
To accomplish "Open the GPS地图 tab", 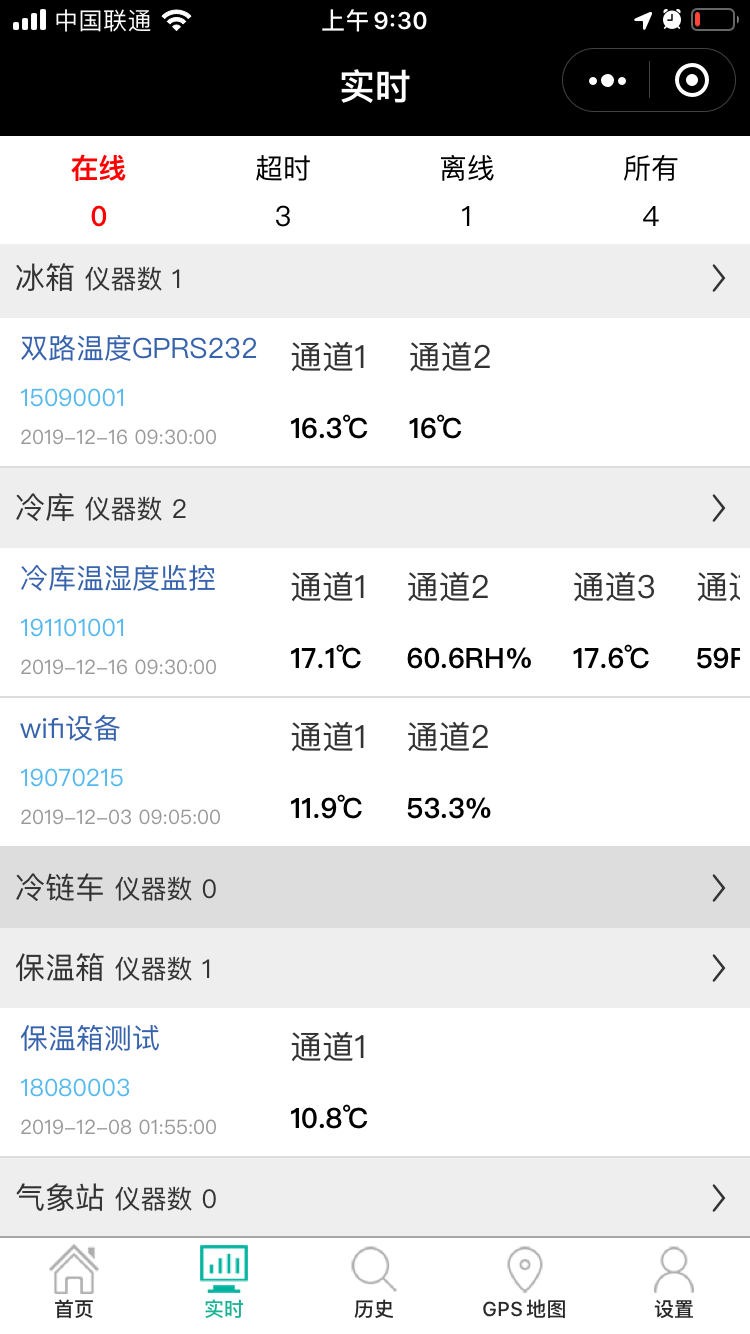I will coord(524,1284).
